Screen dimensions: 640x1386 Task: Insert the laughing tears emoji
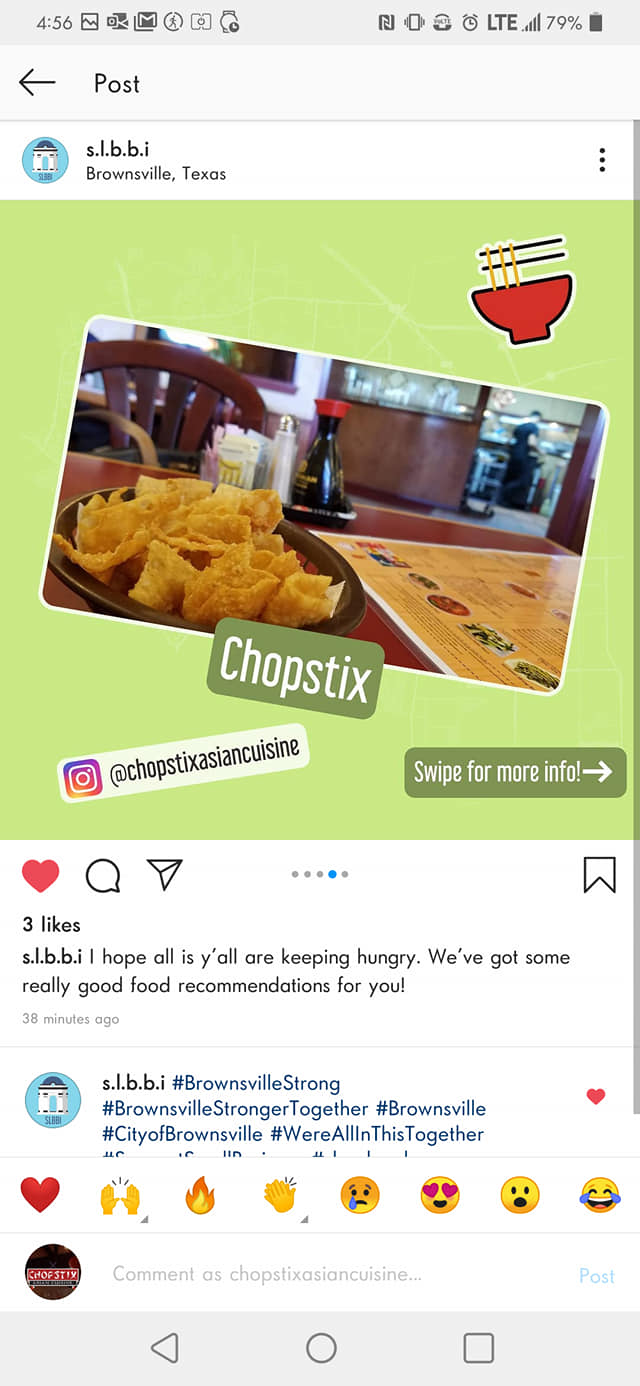[599, 1195]
